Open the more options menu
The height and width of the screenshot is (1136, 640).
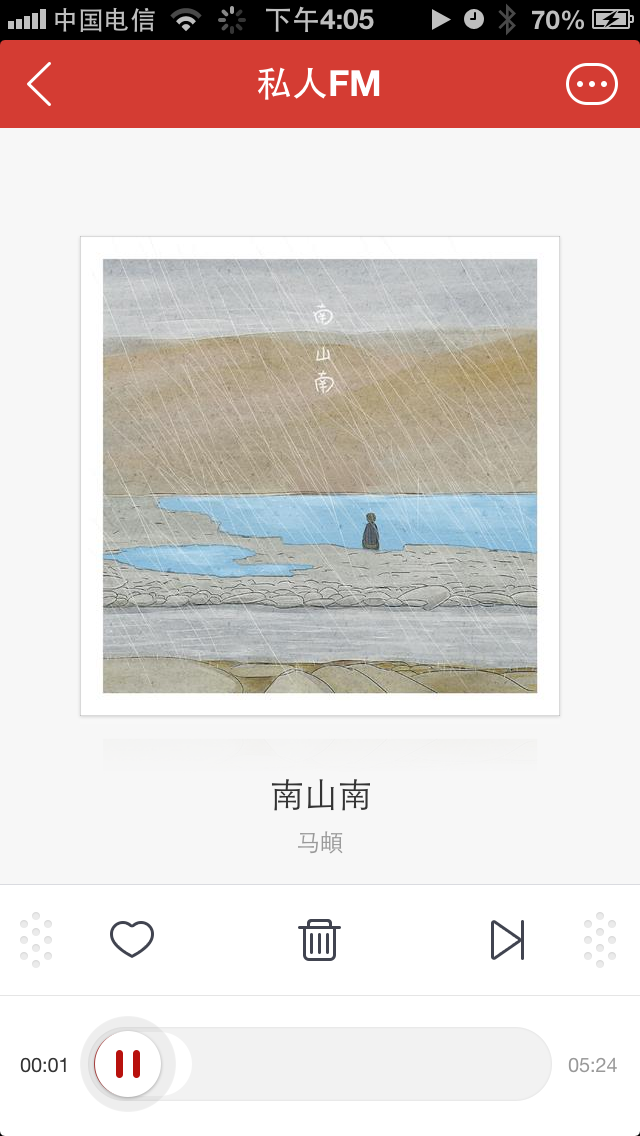(592, 85)
